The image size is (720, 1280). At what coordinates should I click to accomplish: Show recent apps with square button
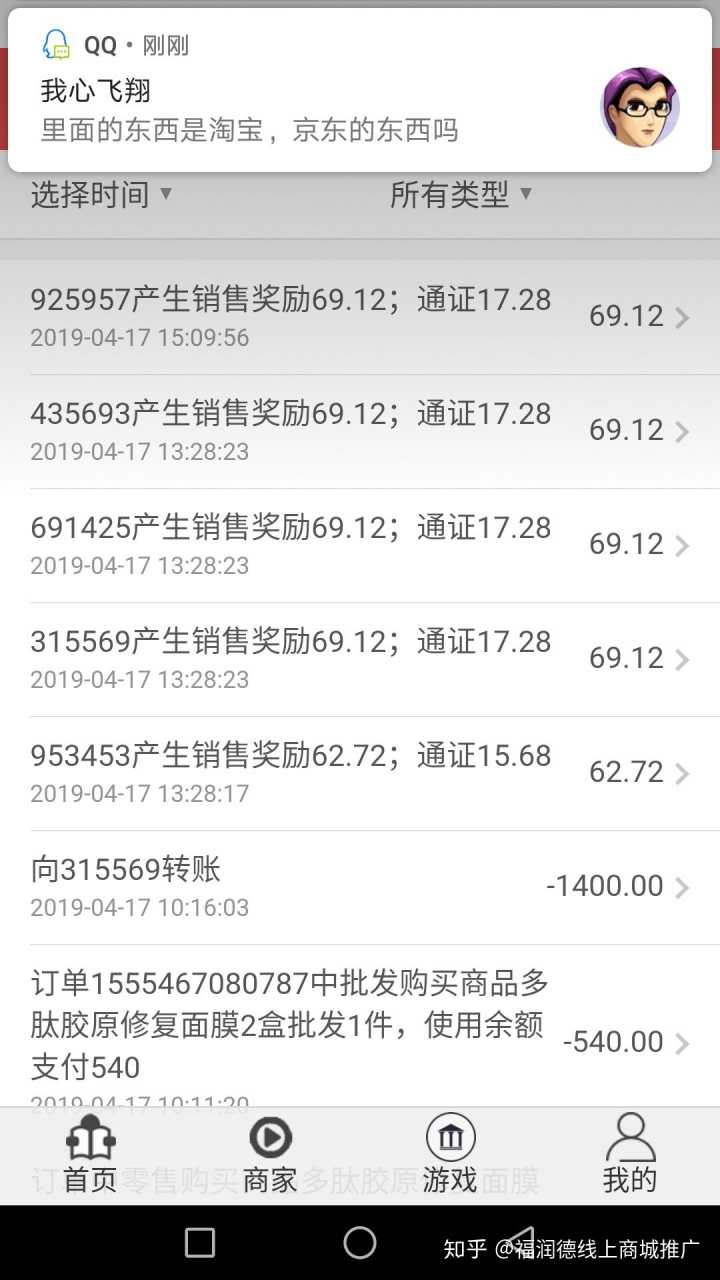tap(200, 1243)
